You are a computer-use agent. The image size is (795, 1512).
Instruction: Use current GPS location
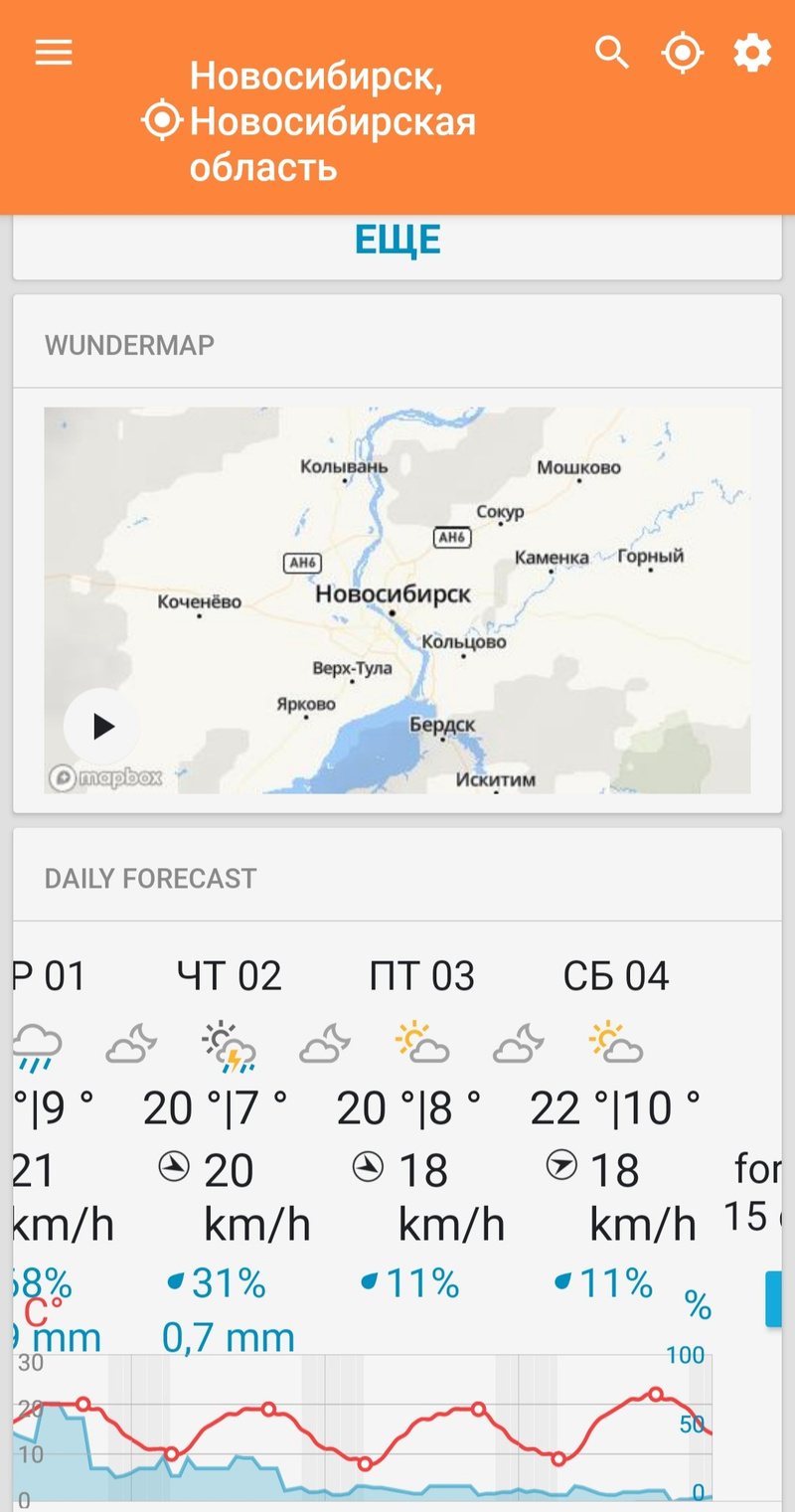coord(683,53)
